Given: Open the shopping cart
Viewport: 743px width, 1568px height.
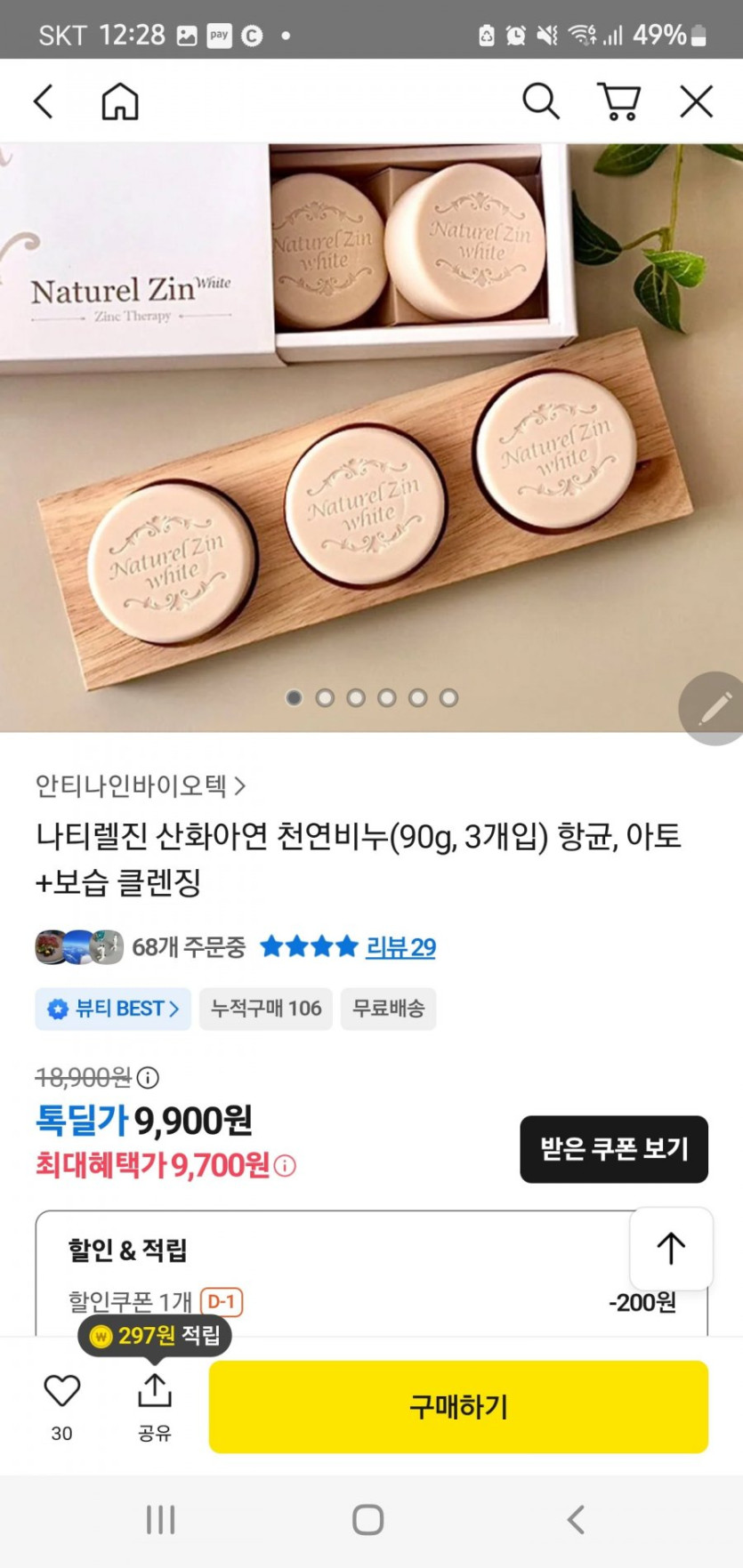Looking at the screenshot, I should click(x=618, y=101).
